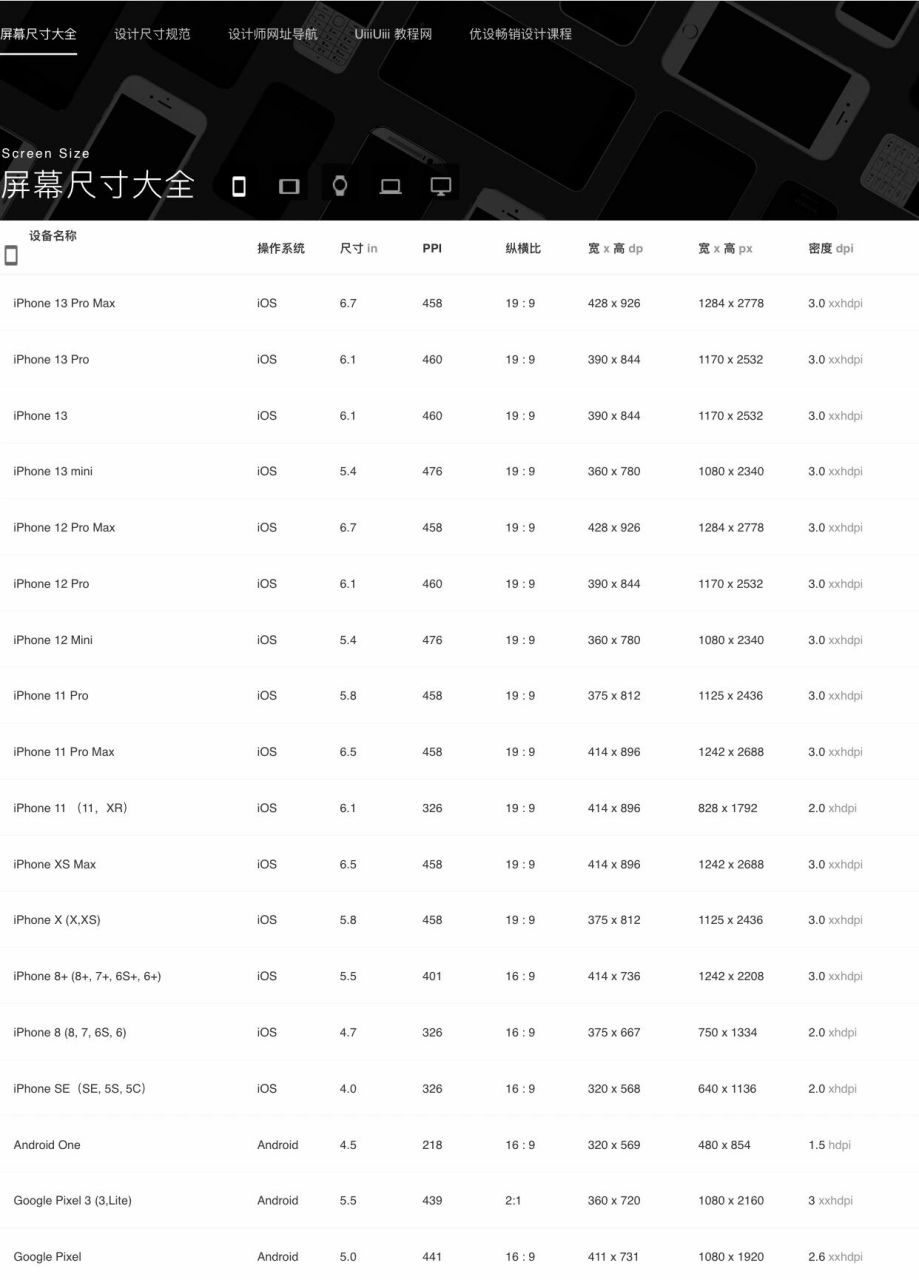Open 设计师网址导航 link

pyautogui.click(x=272, y=34)
